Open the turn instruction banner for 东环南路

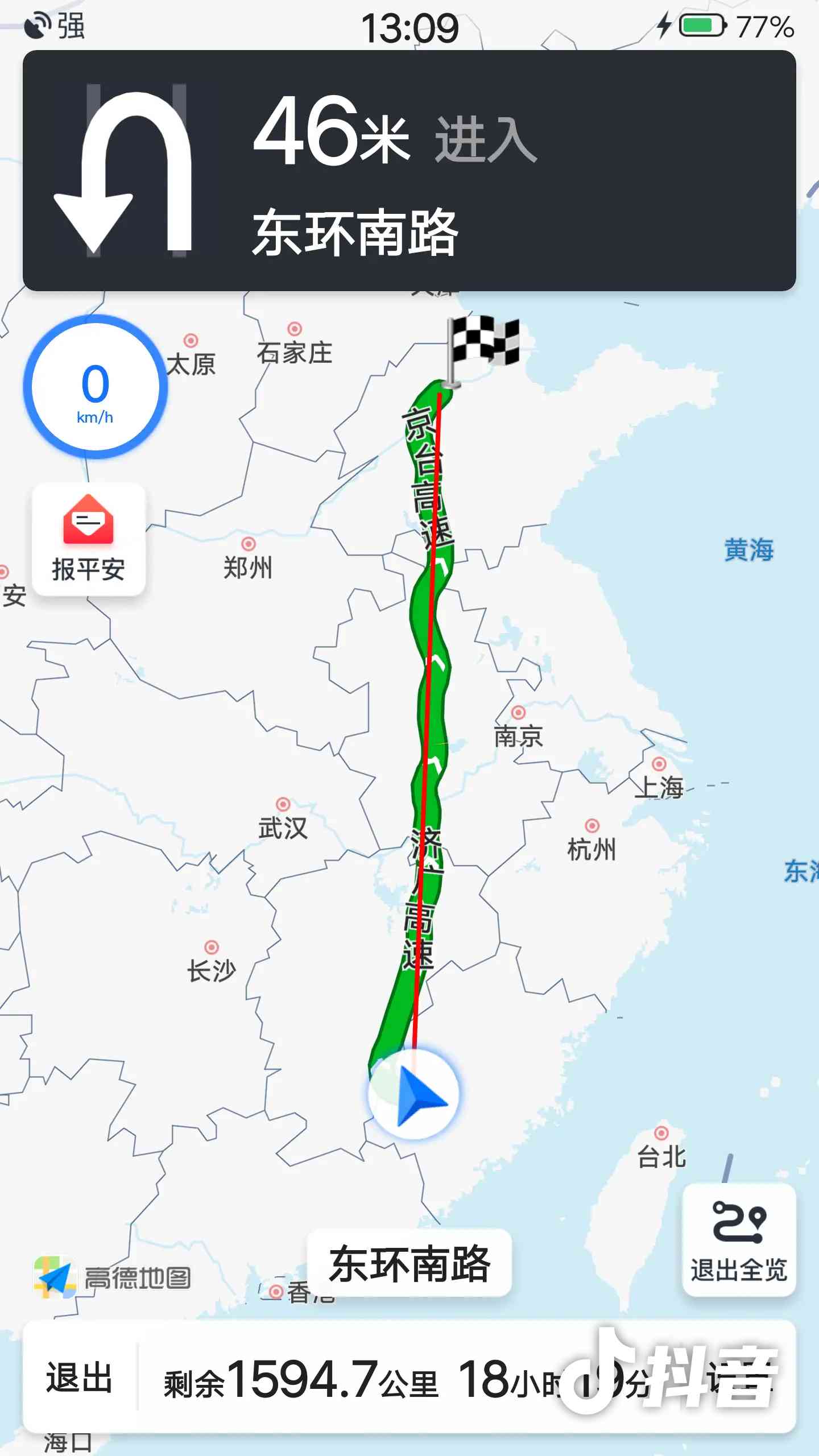[x=409, y=171]
